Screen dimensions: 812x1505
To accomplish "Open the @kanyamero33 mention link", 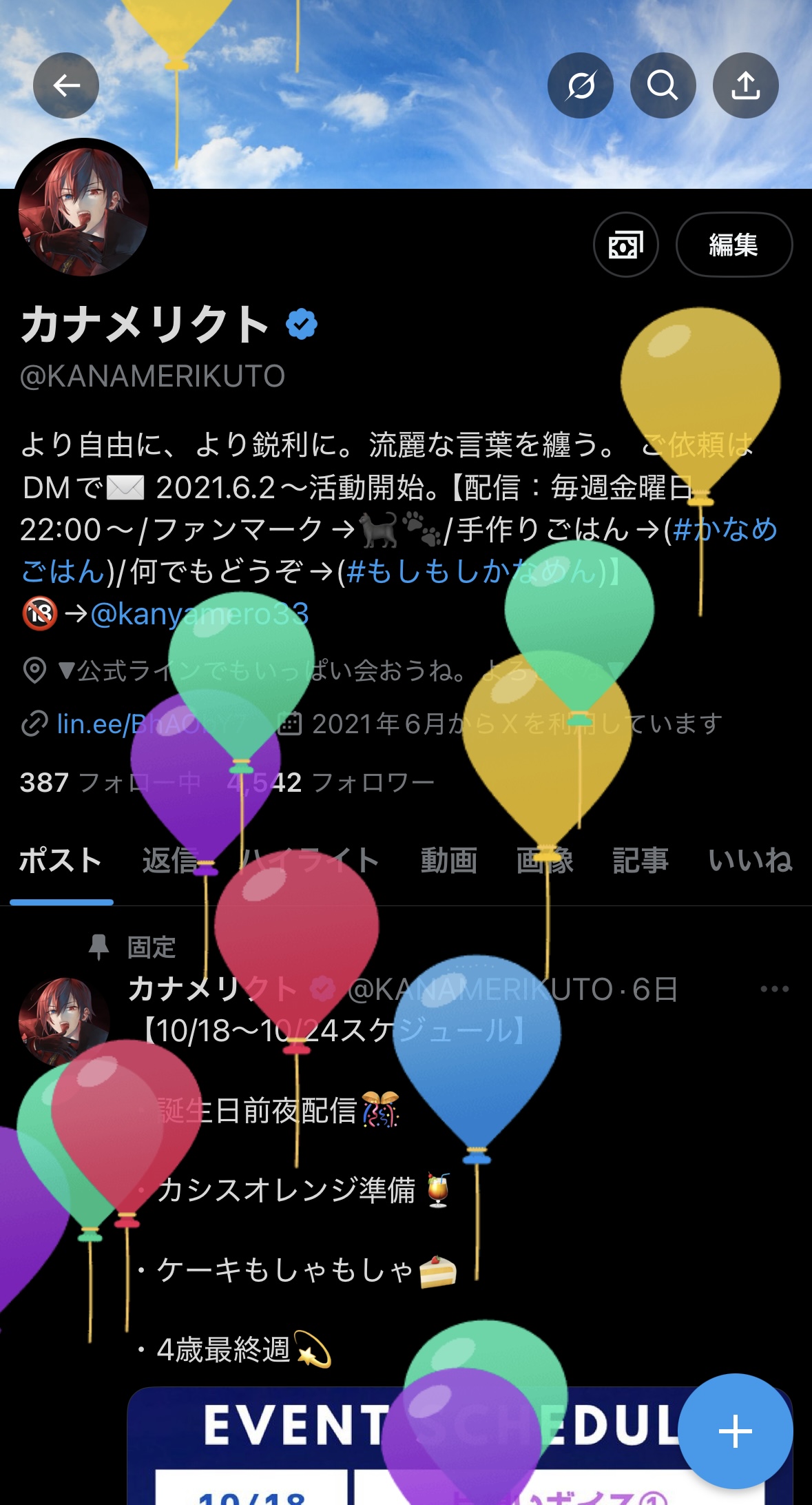I will [x=198, y=614].
